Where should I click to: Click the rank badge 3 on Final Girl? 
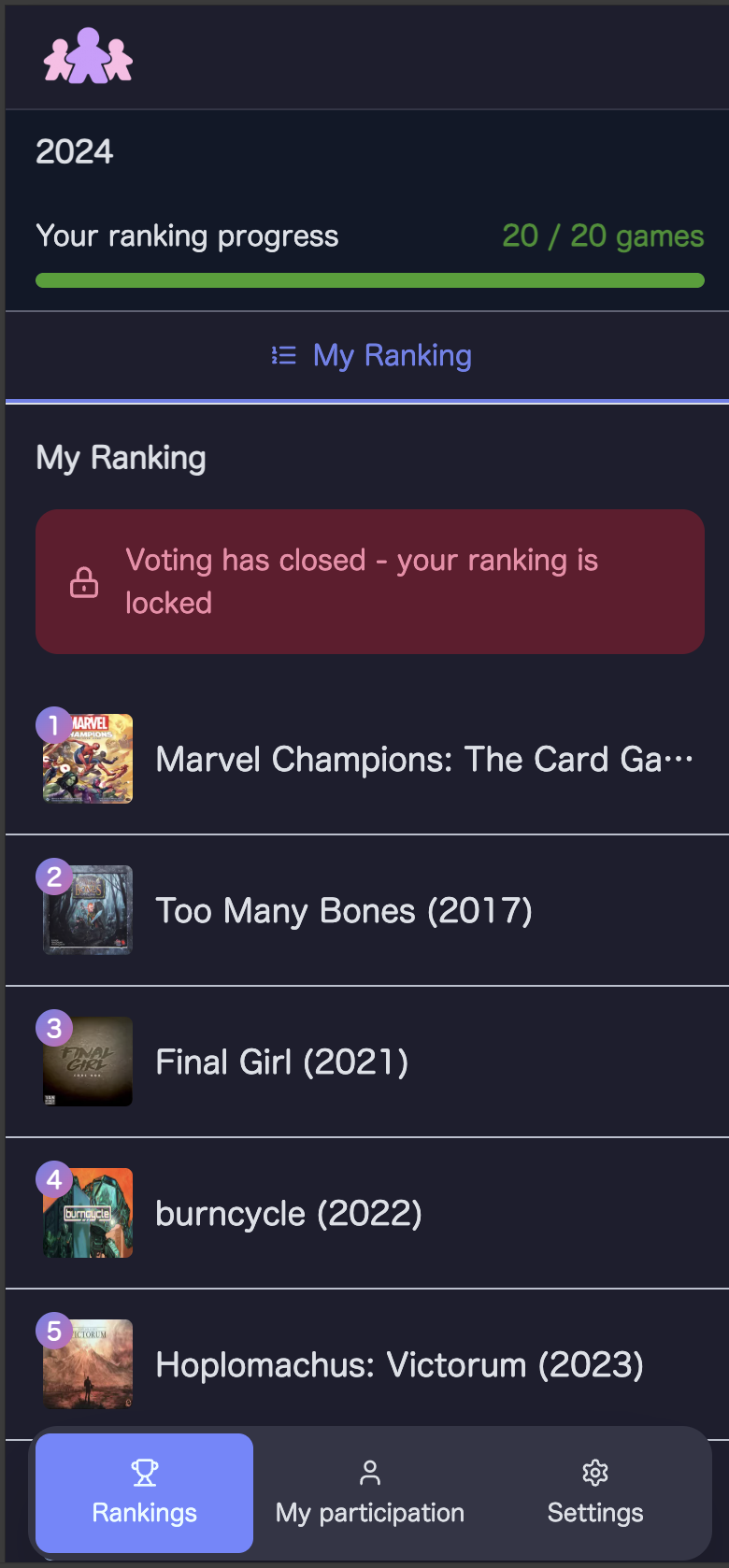[53, 1027]
